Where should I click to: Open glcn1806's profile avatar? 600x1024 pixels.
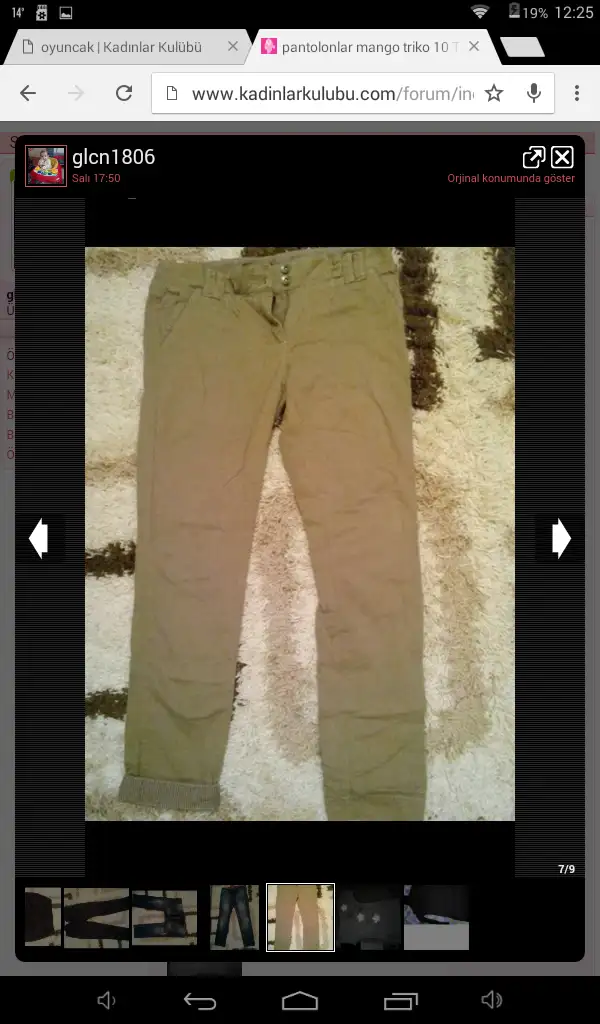(46, 166)
